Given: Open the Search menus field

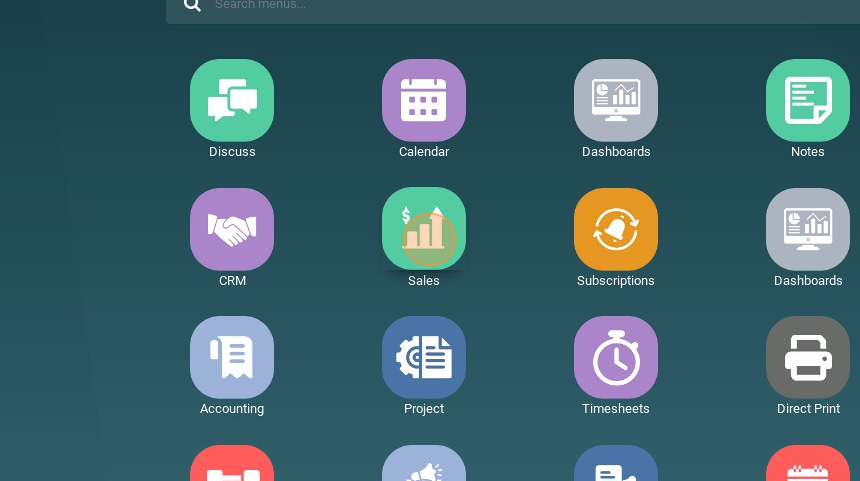Looking at the screenshot, I should 500,6.
